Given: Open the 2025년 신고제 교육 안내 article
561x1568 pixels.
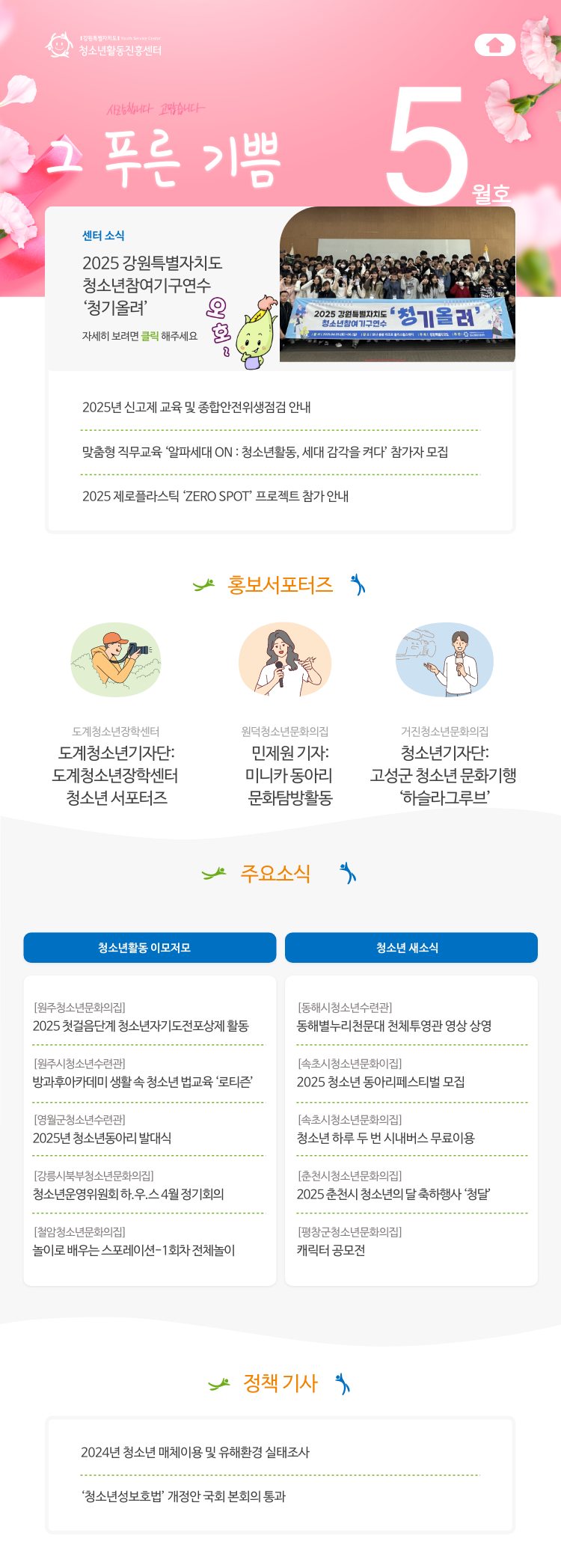Looking at the screenshot, I should pos(197,408).
